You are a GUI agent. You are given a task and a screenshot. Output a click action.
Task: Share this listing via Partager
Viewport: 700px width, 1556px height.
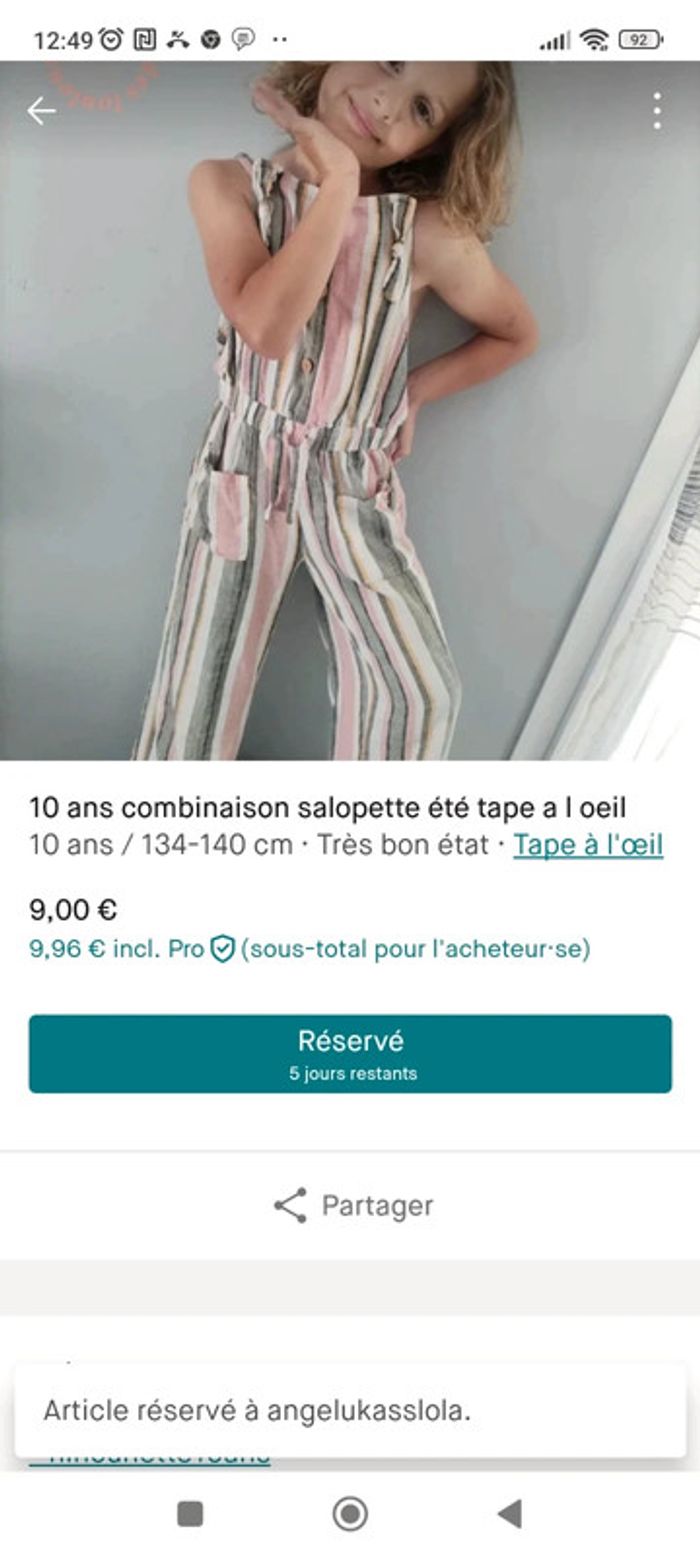pos(352,1205)
